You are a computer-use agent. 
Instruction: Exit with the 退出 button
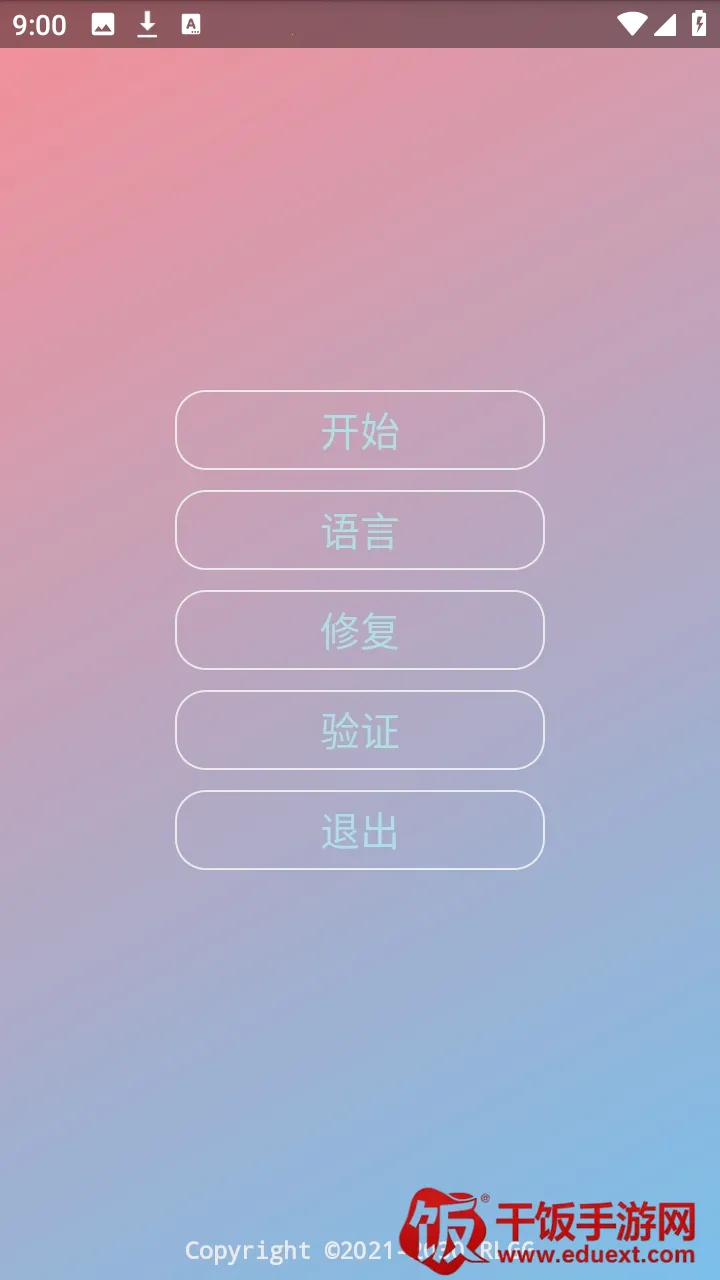pyautogui.click(x=360, y=830)
